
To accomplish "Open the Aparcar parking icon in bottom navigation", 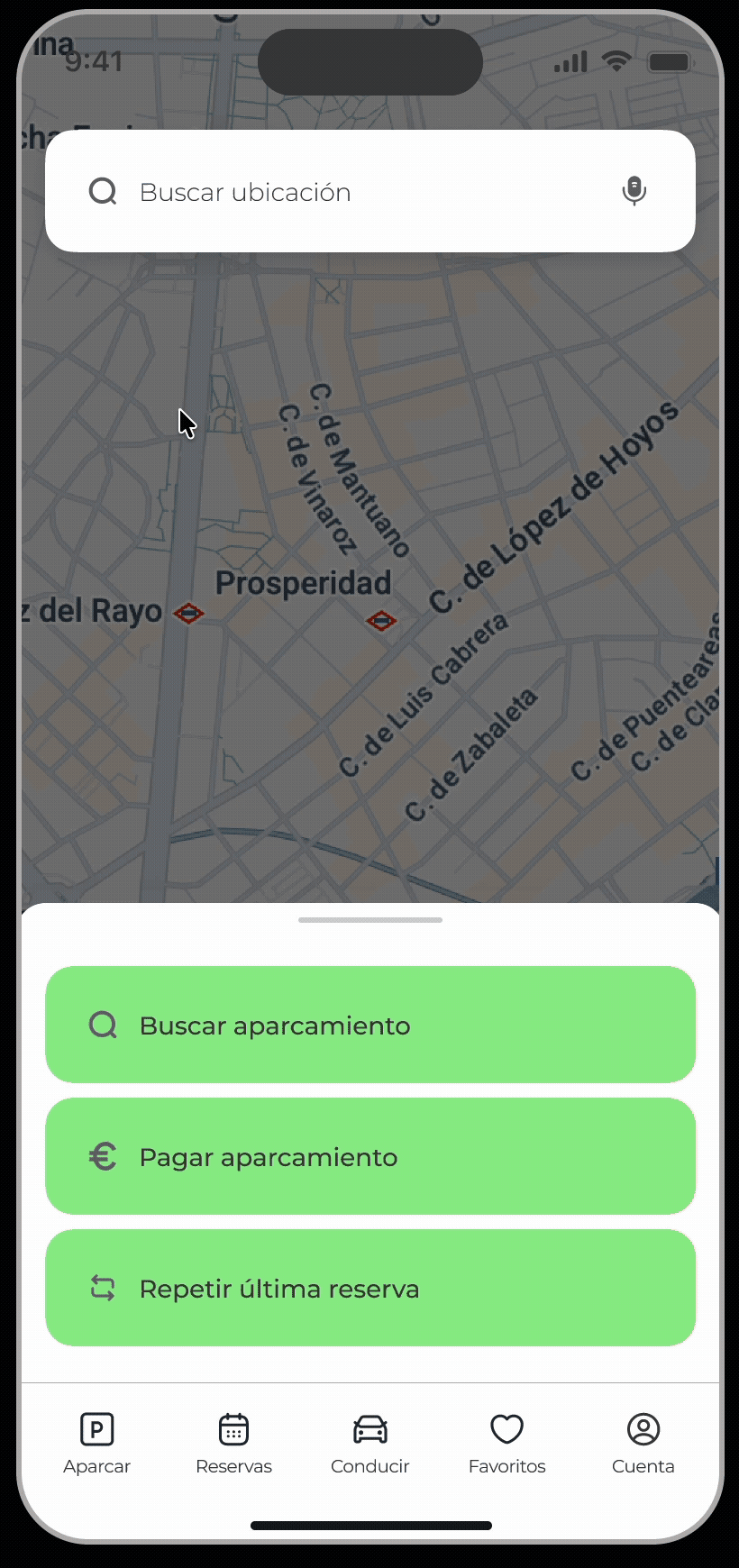I will (x=96, y=1428).
